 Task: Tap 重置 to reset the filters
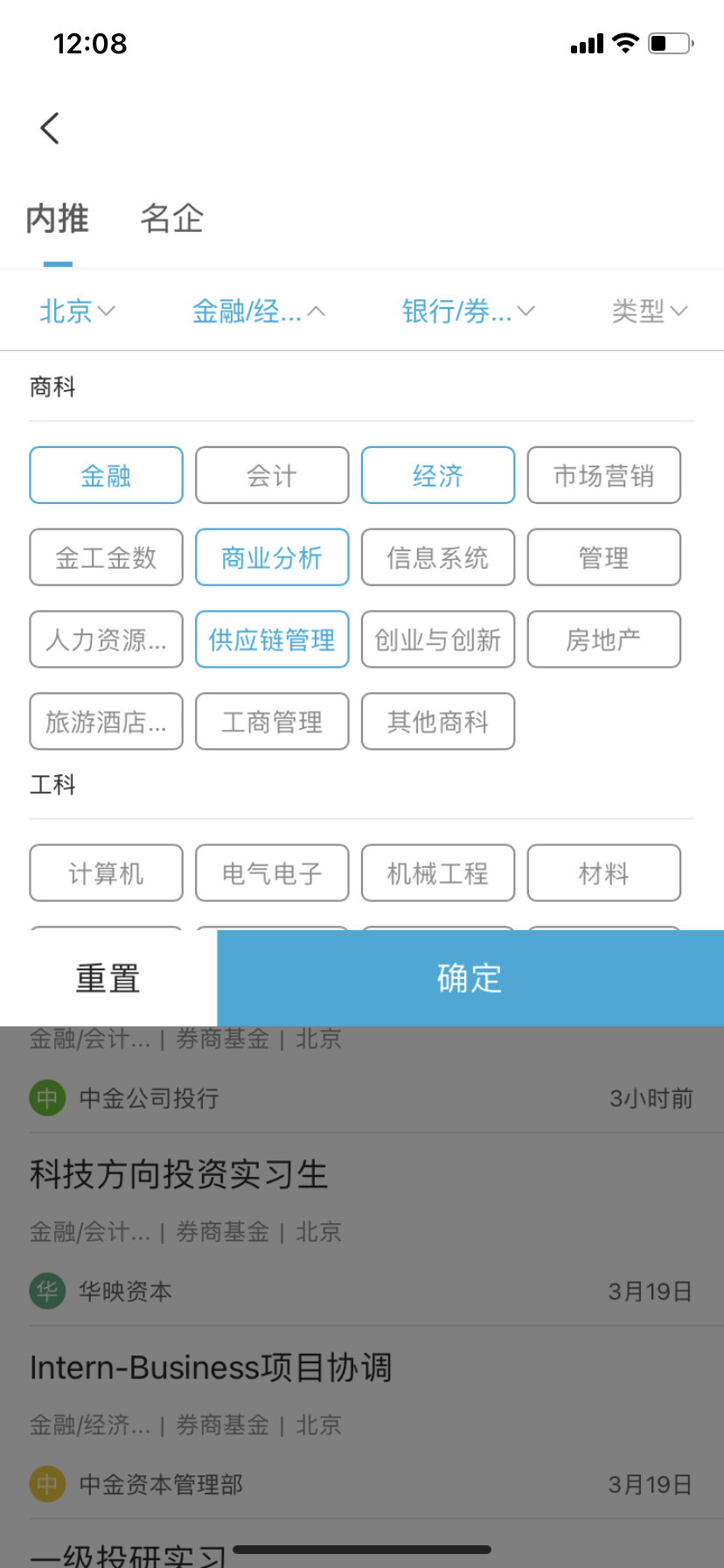pos(108,978)
